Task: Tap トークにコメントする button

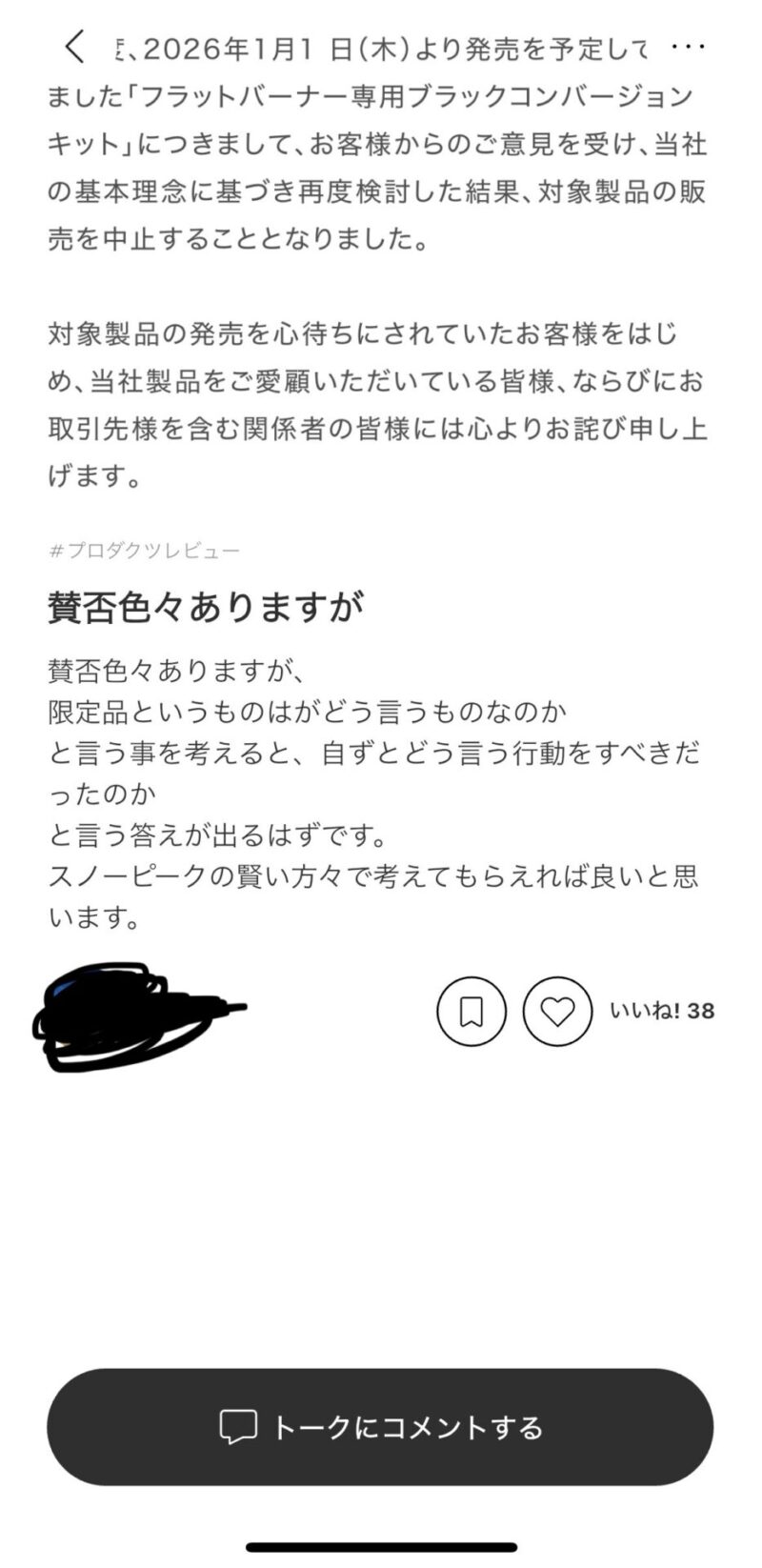Action: pyautogui.click(x=380, y=1427)
